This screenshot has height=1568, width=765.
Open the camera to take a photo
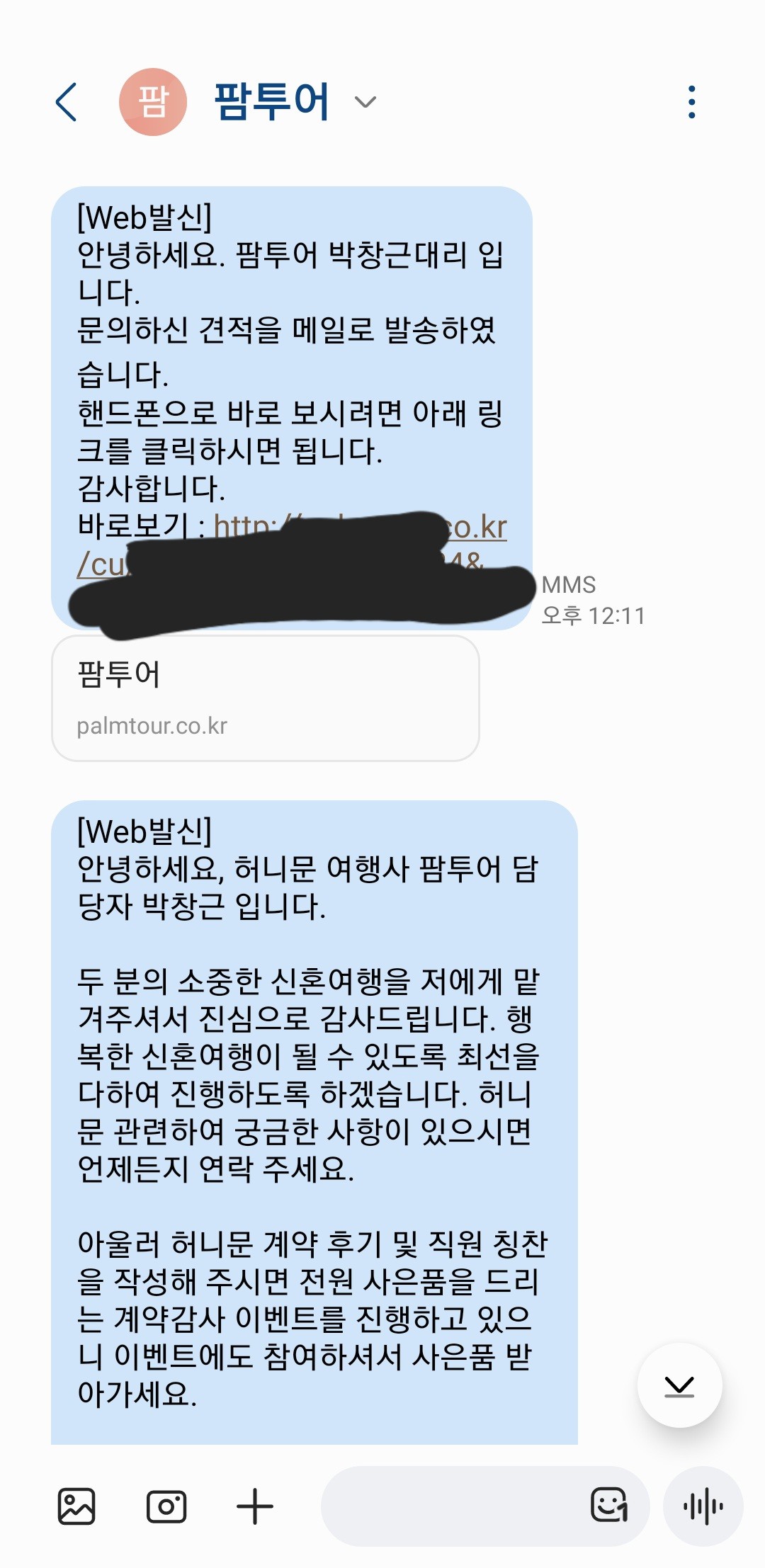(x=166, y=1506)
